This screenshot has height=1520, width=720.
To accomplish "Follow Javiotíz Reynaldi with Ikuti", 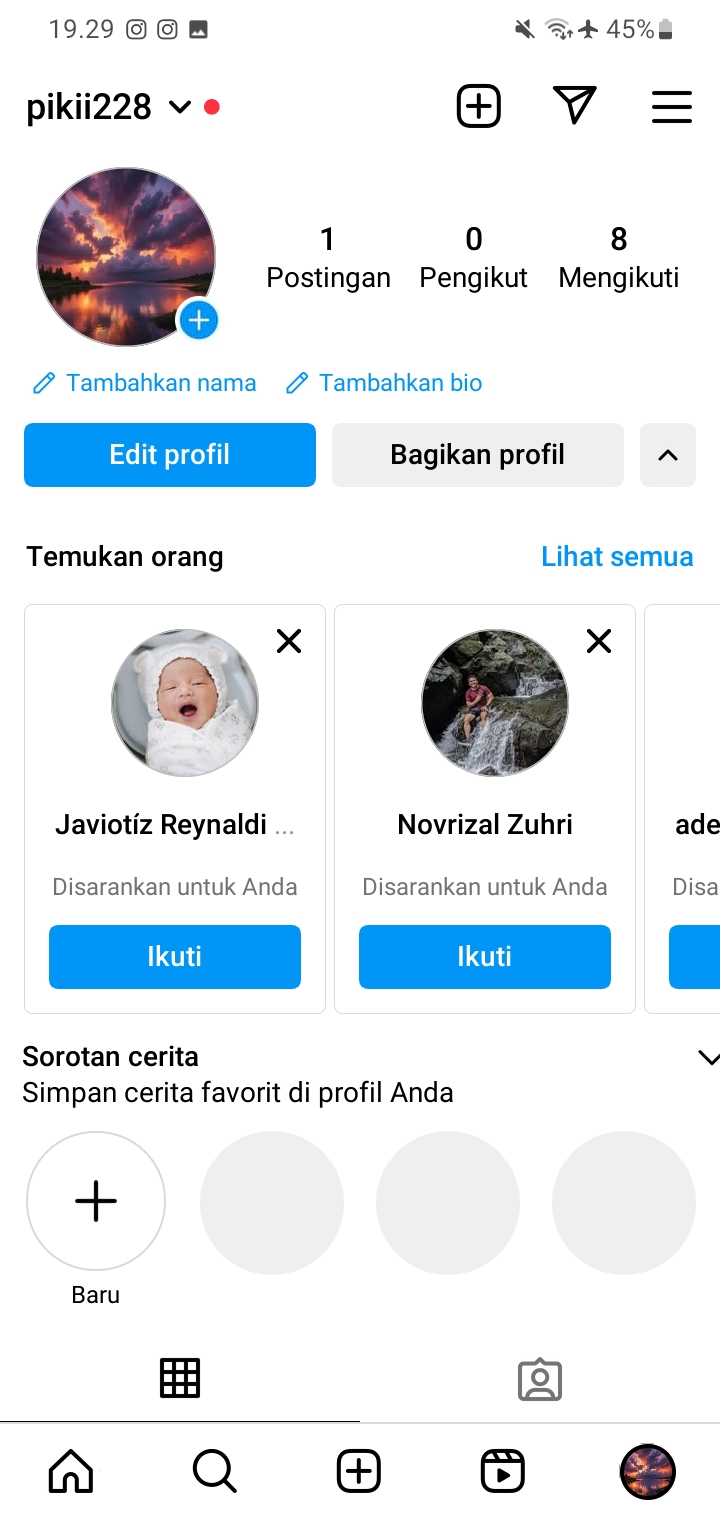I will pos(175,957).
